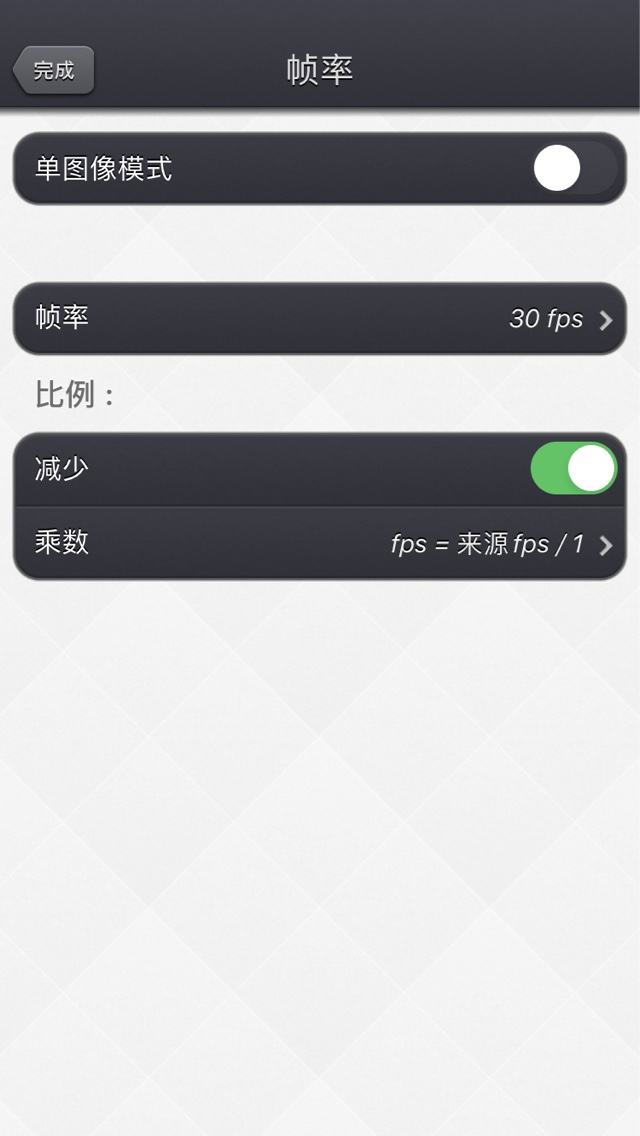Turn off the 减少 switch
This screenshot has height=1136, width=640.
575,469
